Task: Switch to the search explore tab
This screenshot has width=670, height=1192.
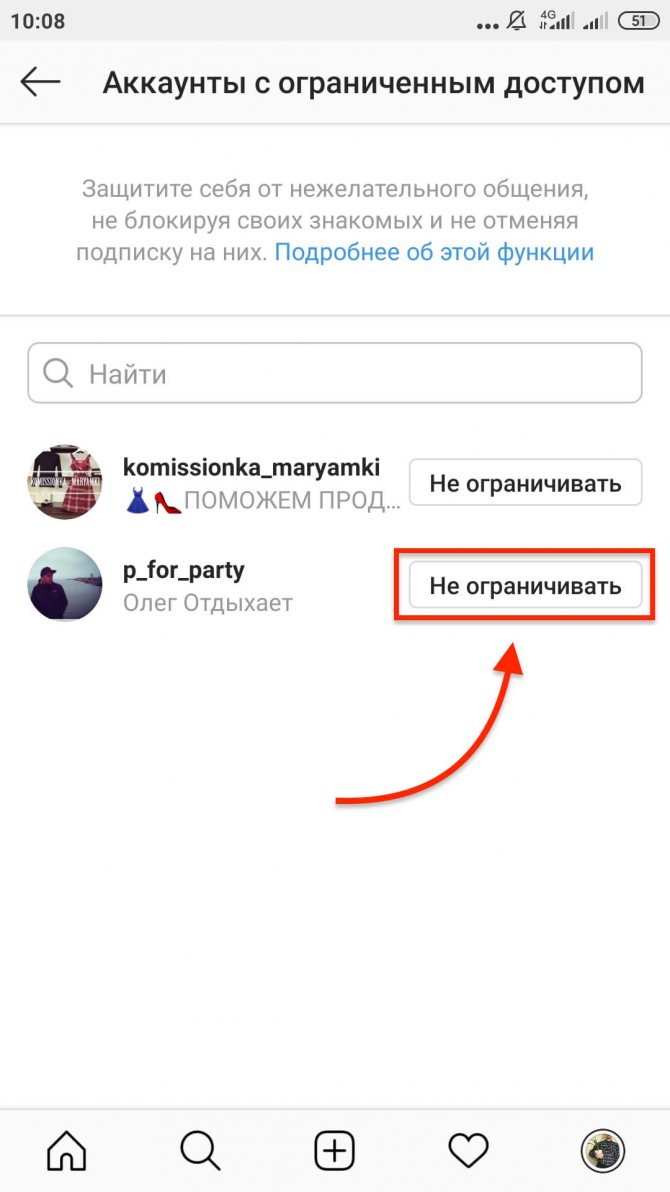Action: 200,1151
